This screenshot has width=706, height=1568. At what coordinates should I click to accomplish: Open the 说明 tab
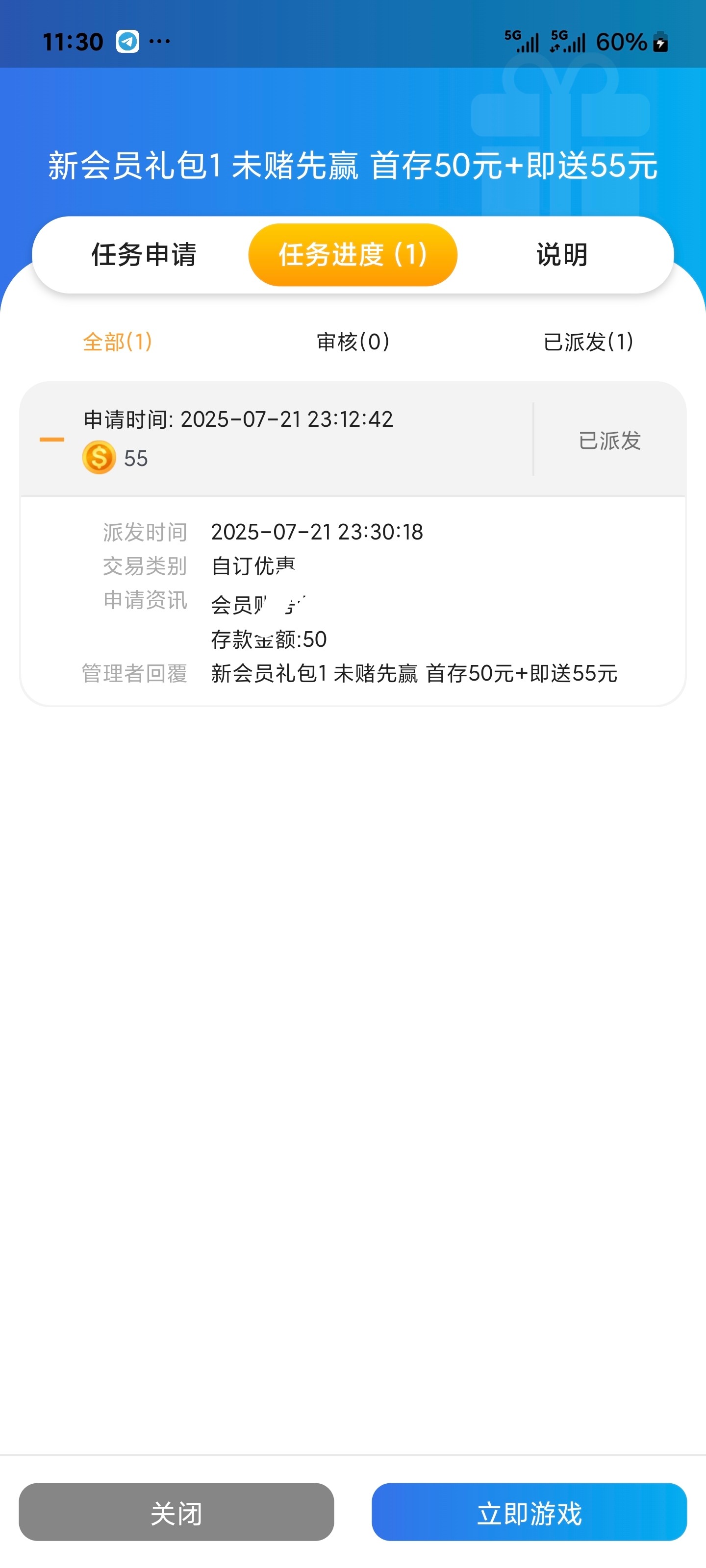(560, 254)
